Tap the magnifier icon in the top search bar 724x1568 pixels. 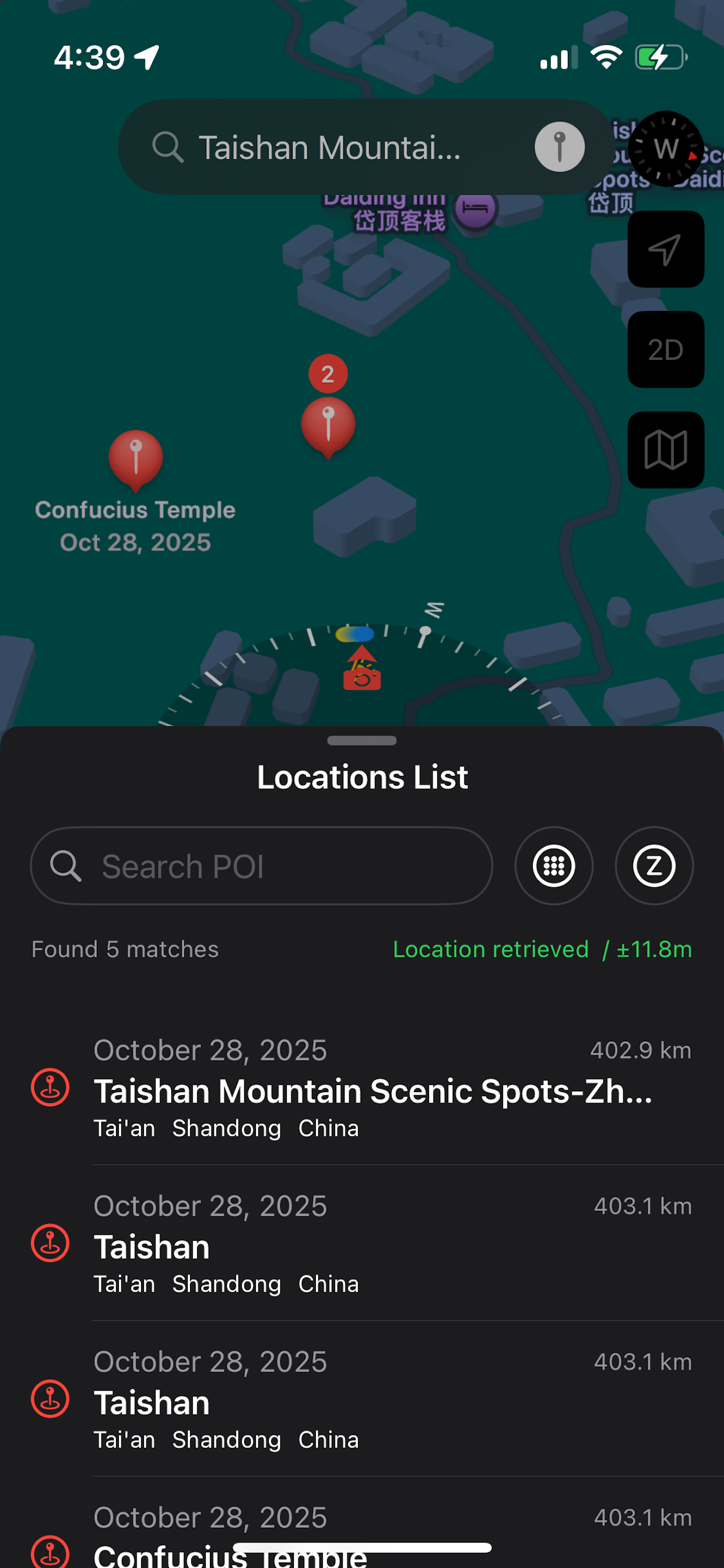168,146
